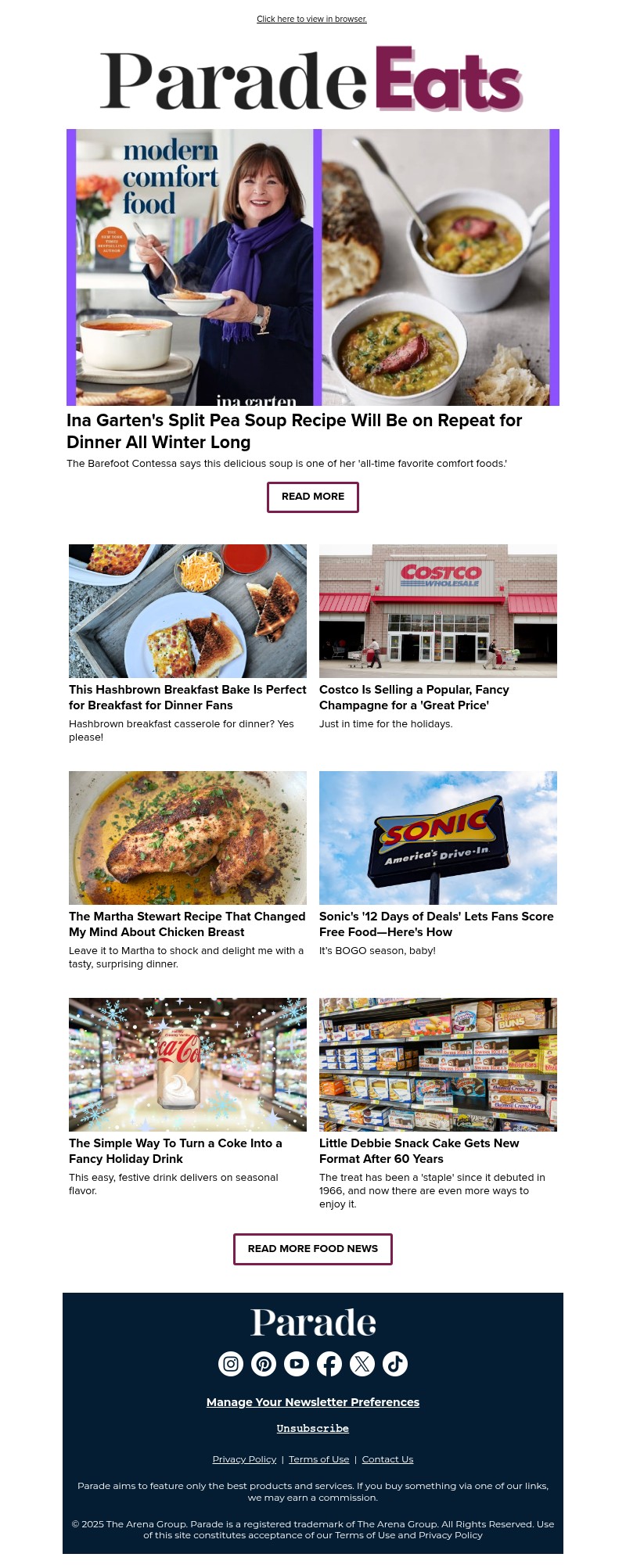This screenshot has width=626, height=1568.
Task: Open the Facebook icon link
Action: (x=329, y=1363)
